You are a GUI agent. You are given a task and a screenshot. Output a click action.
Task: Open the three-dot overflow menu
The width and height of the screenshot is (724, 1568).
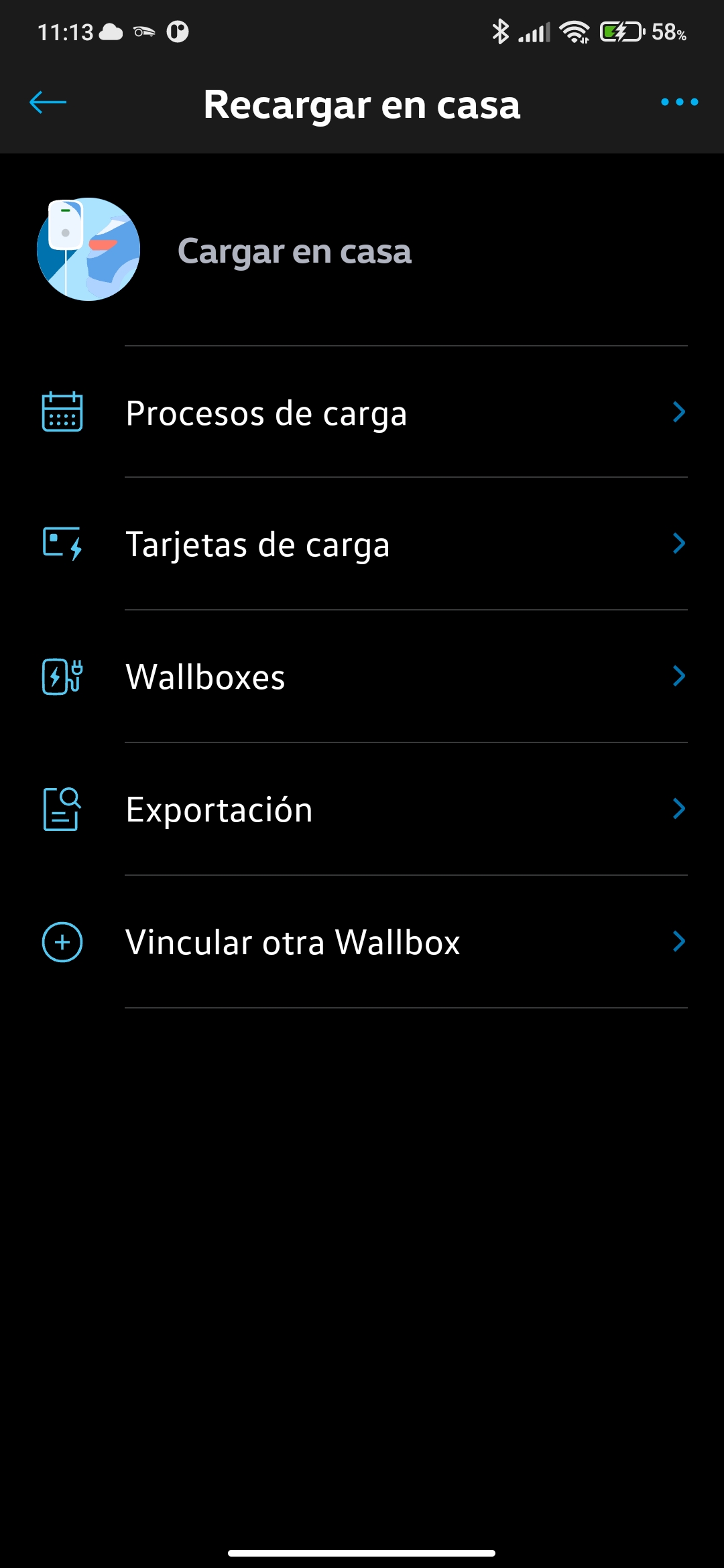679,103
